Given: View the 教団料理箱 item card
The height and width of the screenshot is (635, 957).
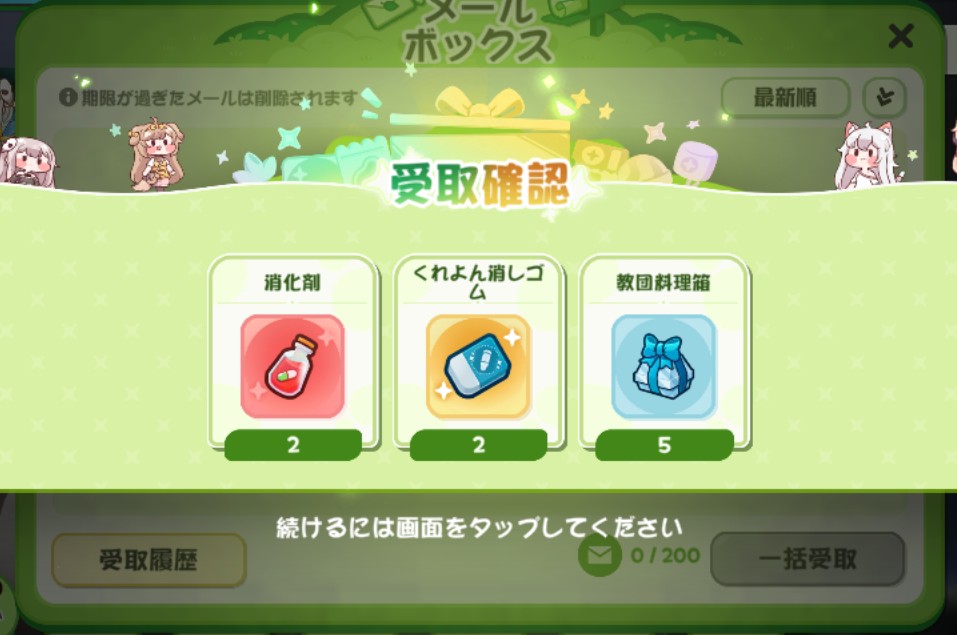Looking at the screenshot, I should [664, 357].
